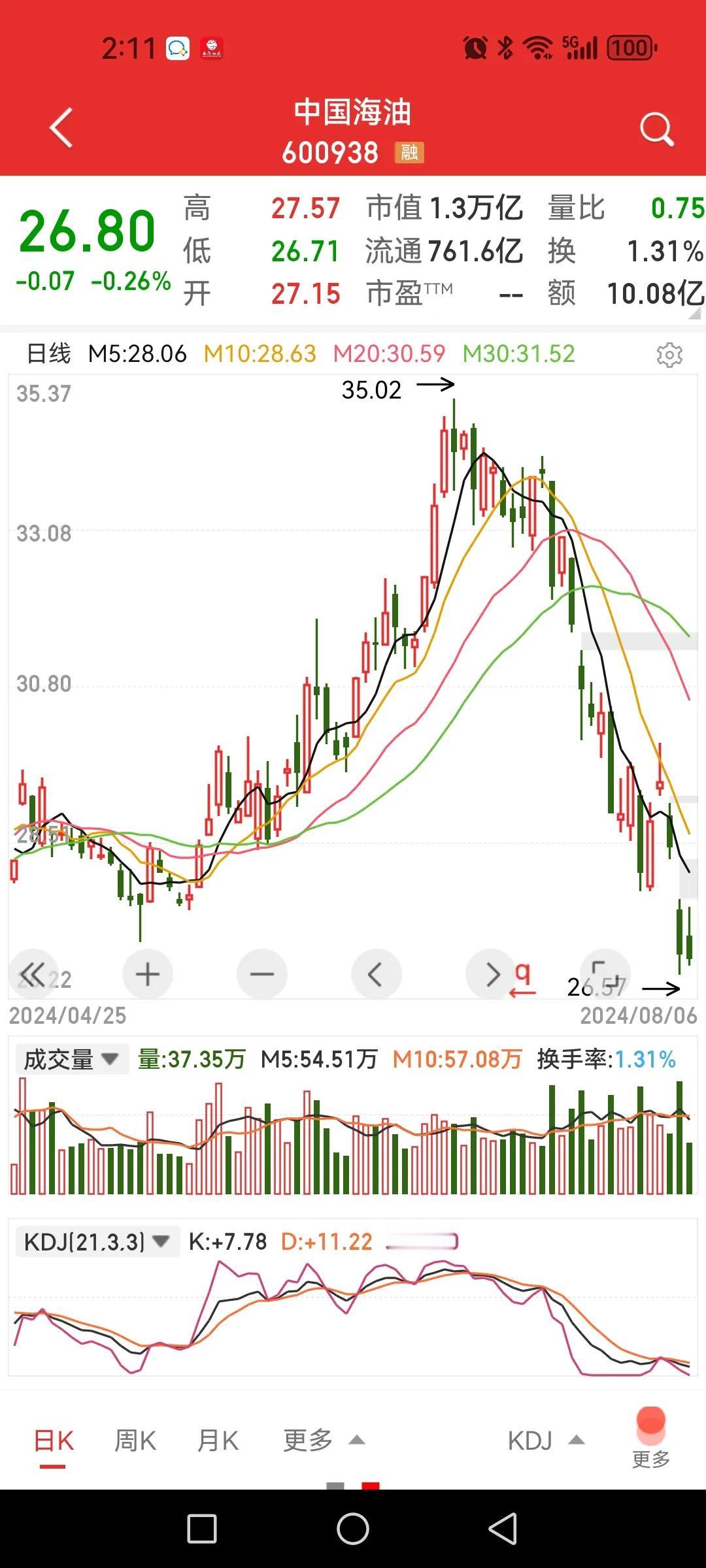Switch to the 周K tab

click(x=135, y=1440)
